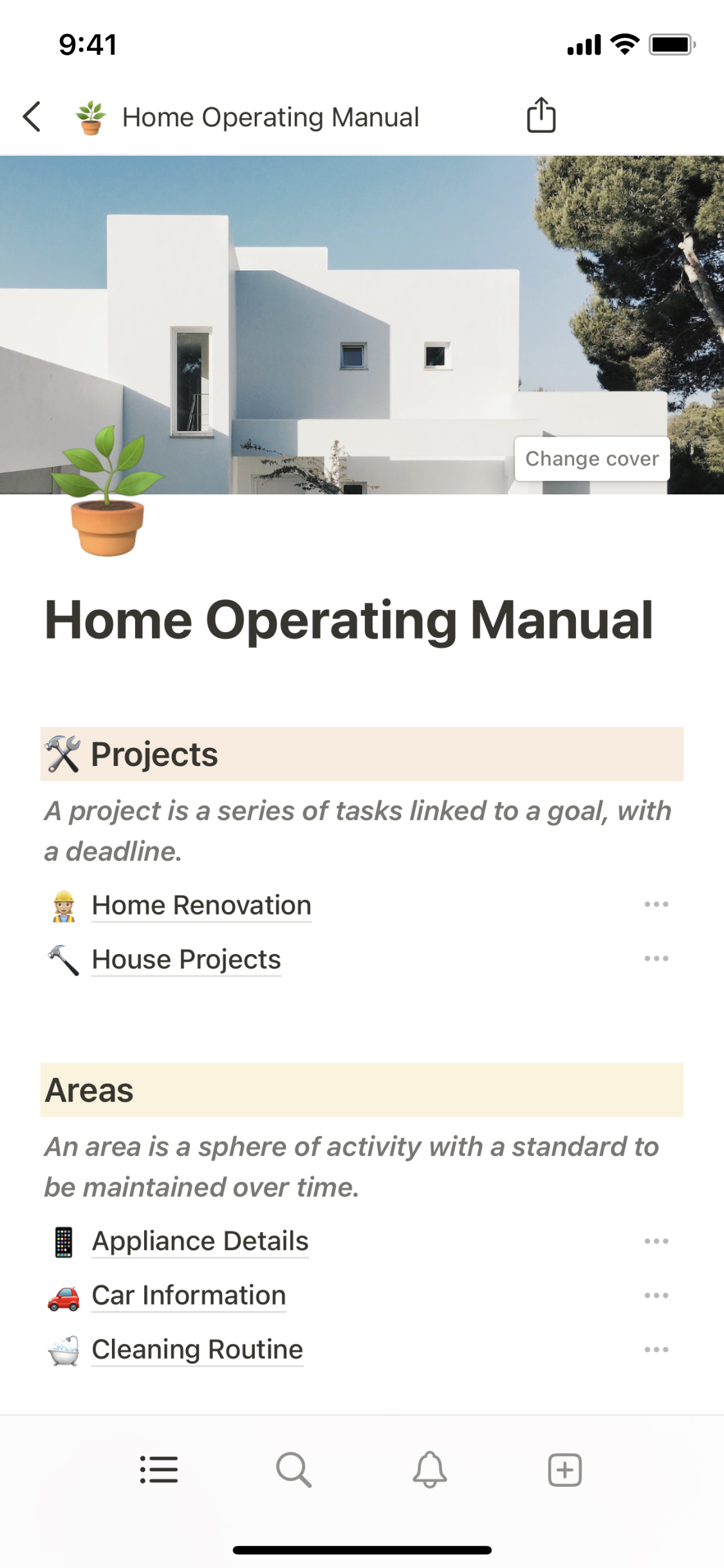Tap the Change cover button

[x=591, y=459]
